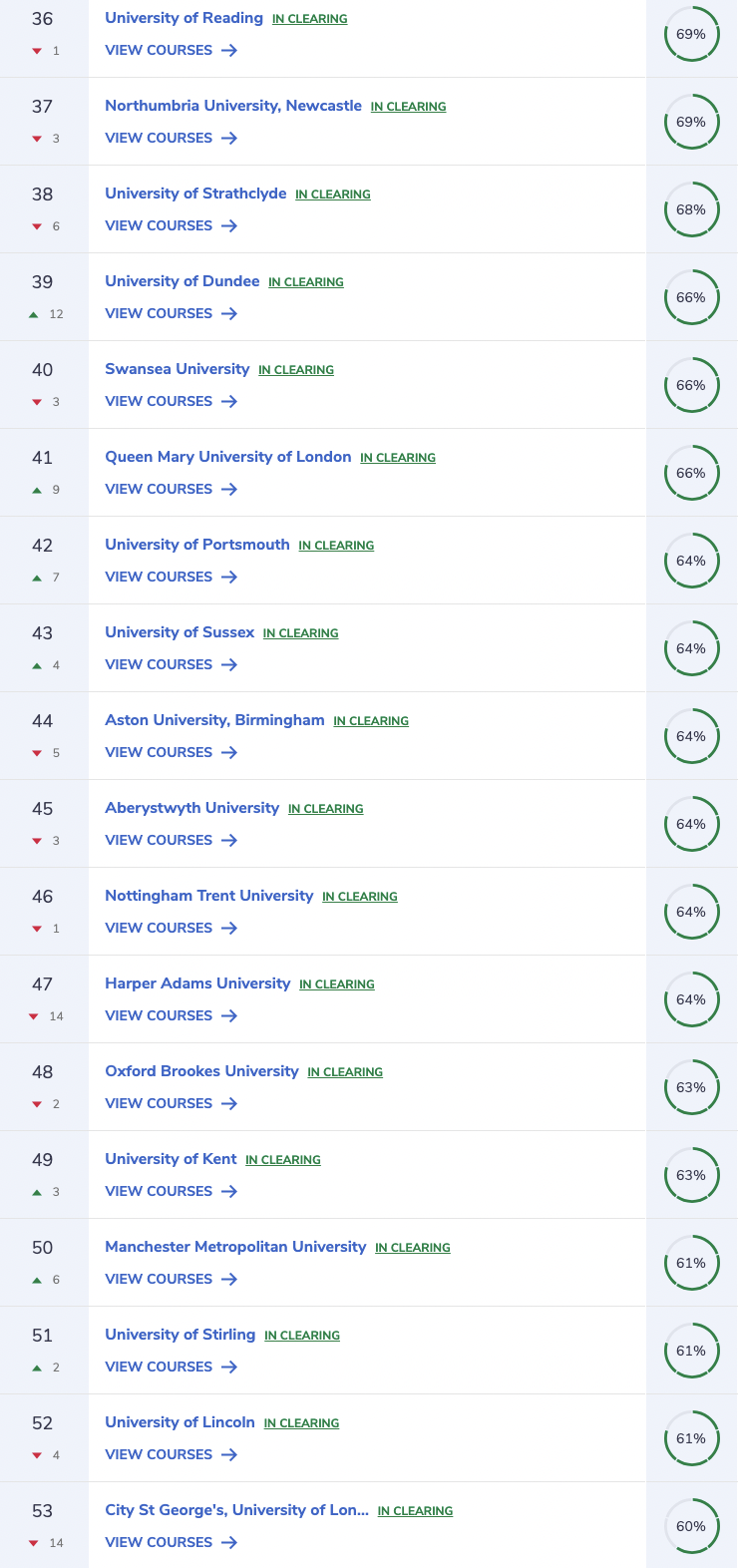View courses for University of Sussex
Image resolution: width=738 pixels, height=1568 pixels.
[172, 664]
